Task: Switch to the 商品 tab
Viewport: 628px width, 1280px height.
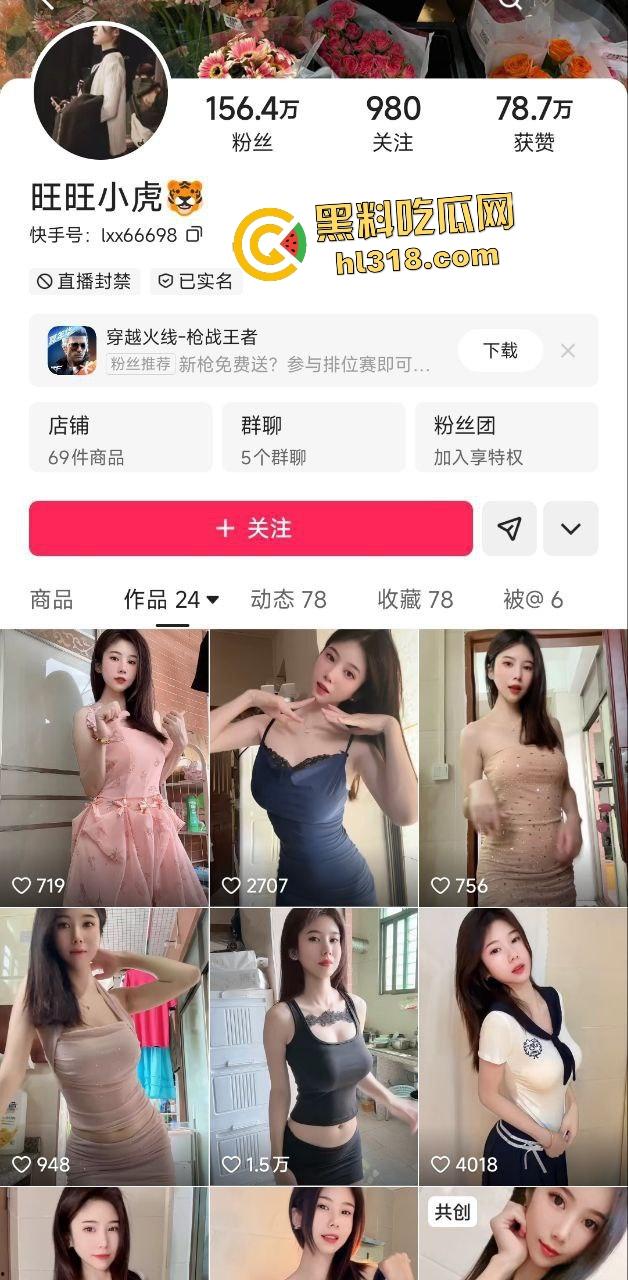Action: [52, 599]
